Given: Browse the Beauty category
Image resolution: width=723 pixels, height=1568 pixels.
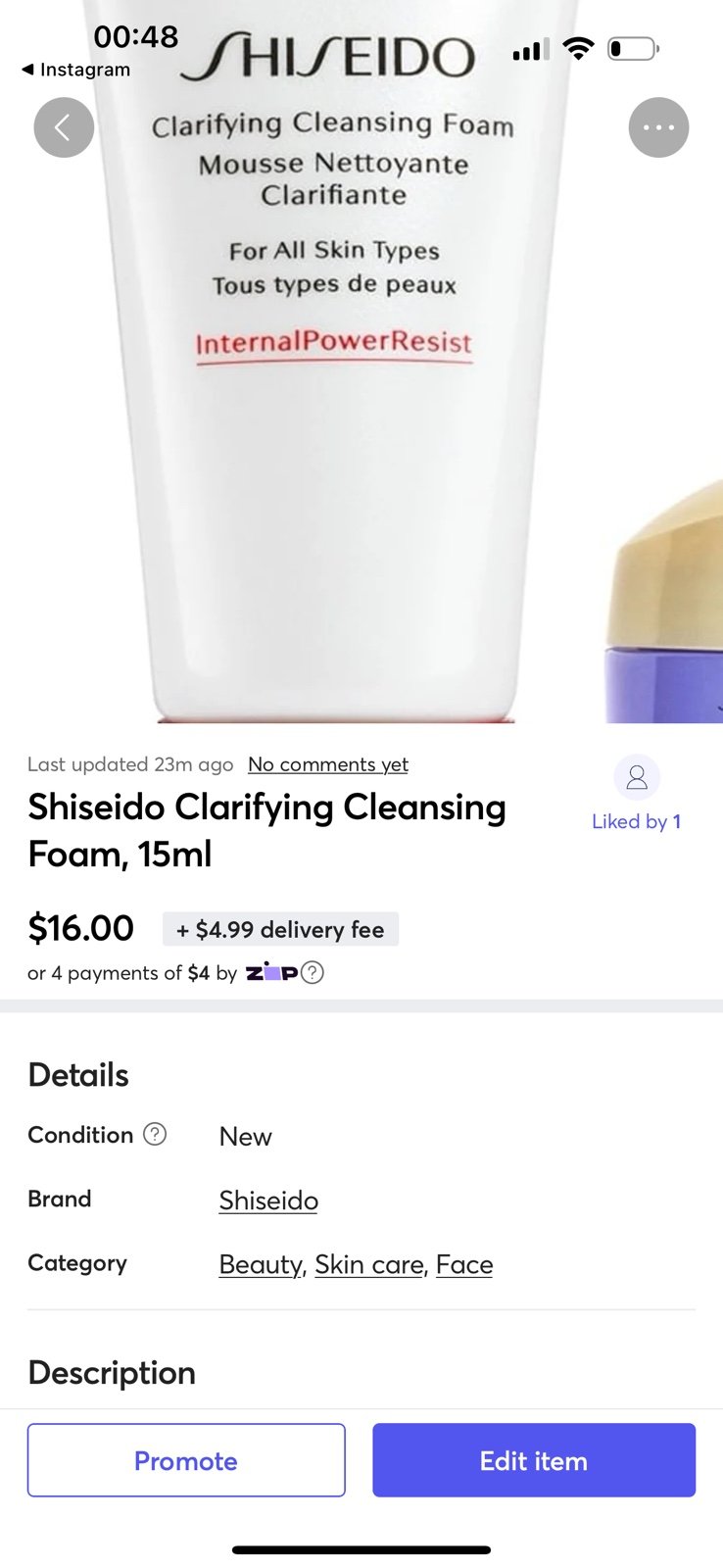Looking at the screenshot, I should coord(261,1264).
